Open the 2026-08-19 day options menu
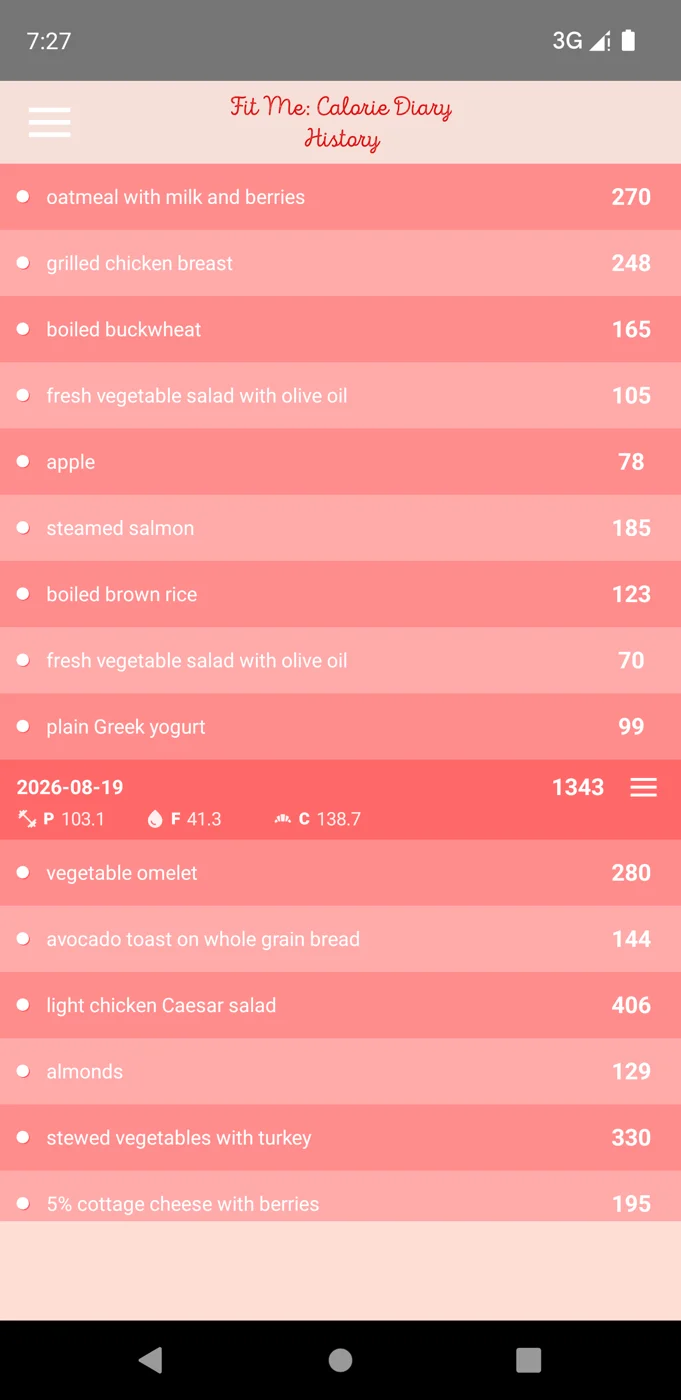Viewport: 681px width, 1400px height. pos(643,788)
